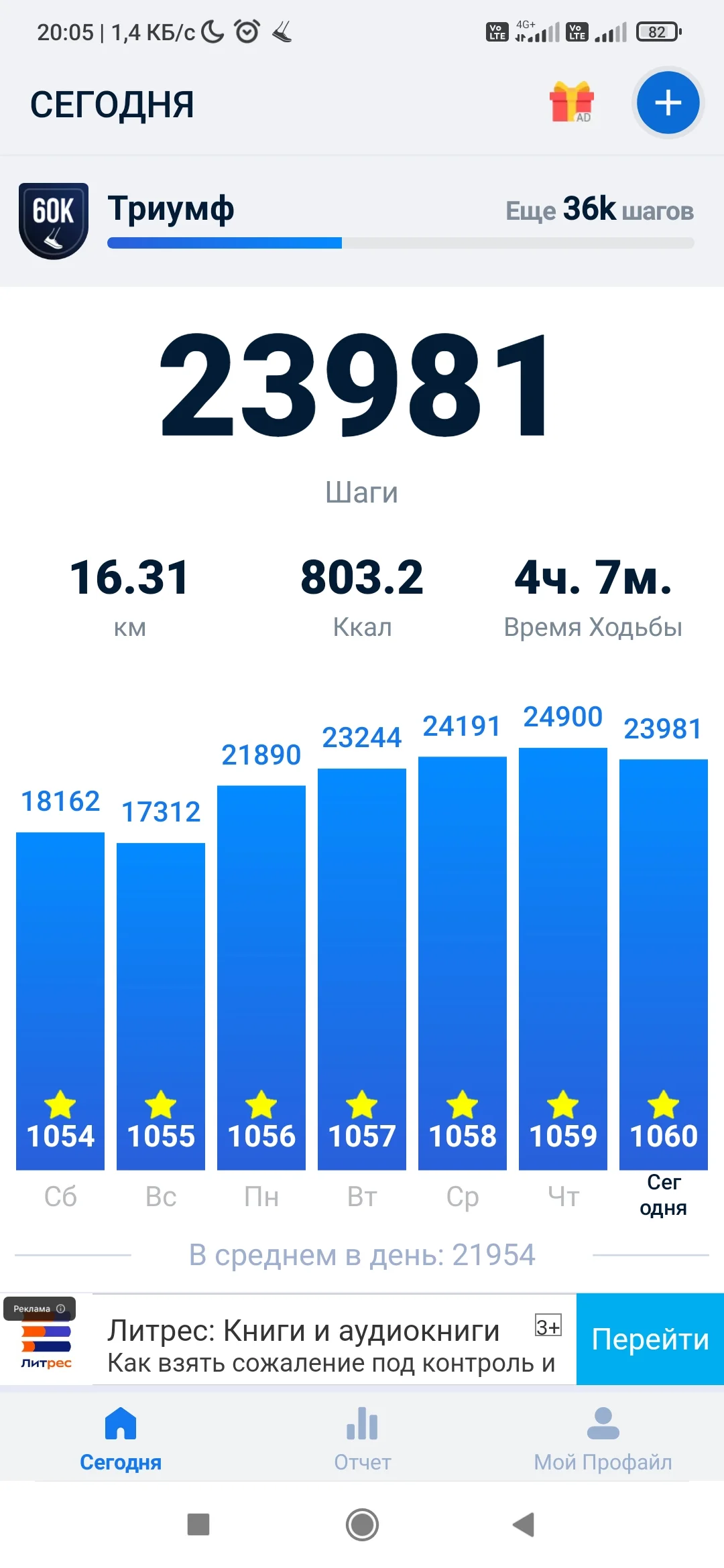Image resolution: width=724 pixels, height=1568 pixels.
Task: Open the Реклама ad info badge
Action: point(40,1308)
